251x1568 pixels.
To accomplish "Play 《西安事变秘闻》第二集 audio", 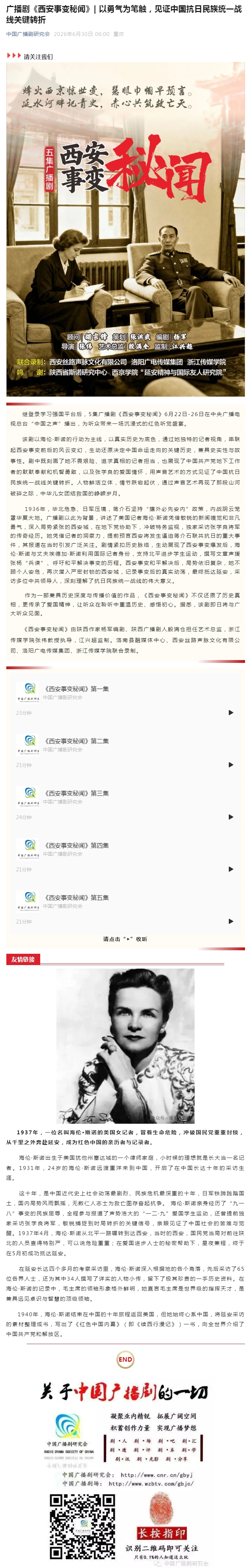I will coord(231,764).
